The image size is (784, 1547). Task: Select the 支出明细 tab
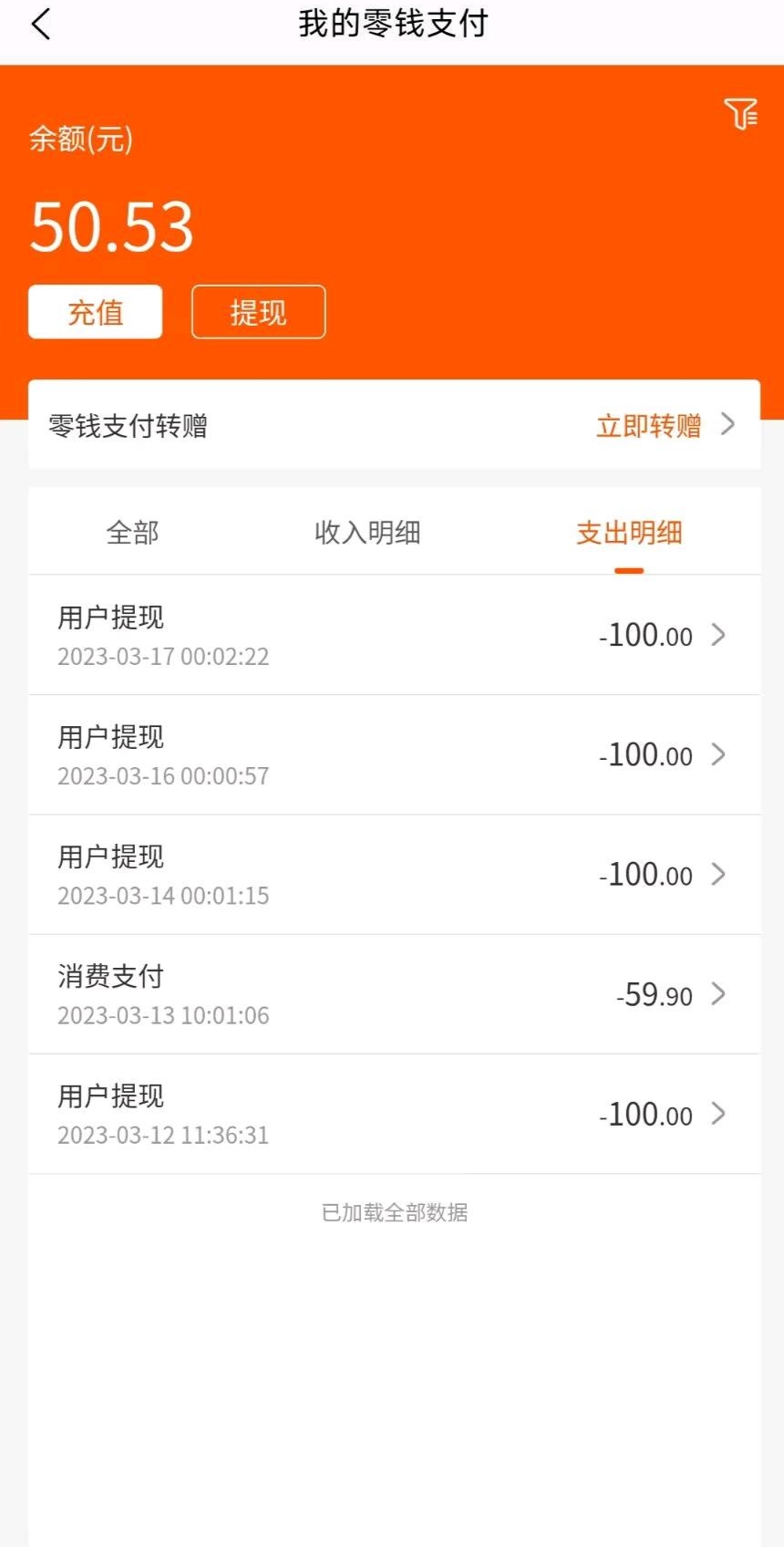tap(629, 533)
